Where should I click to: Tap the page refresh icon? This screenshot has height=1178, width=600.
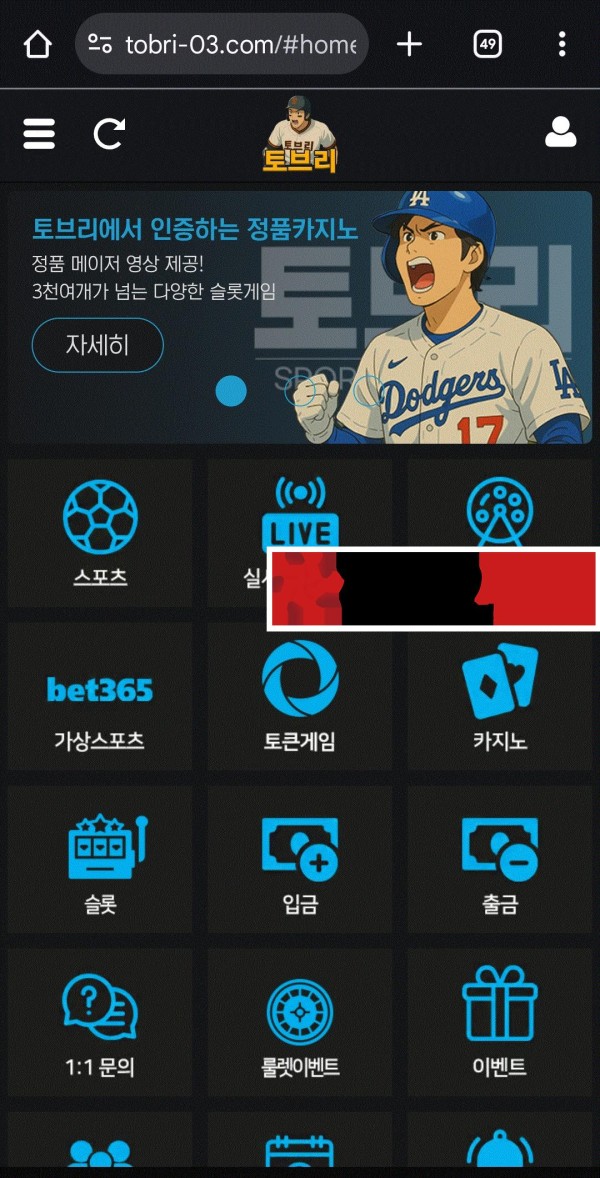[109, 133]
